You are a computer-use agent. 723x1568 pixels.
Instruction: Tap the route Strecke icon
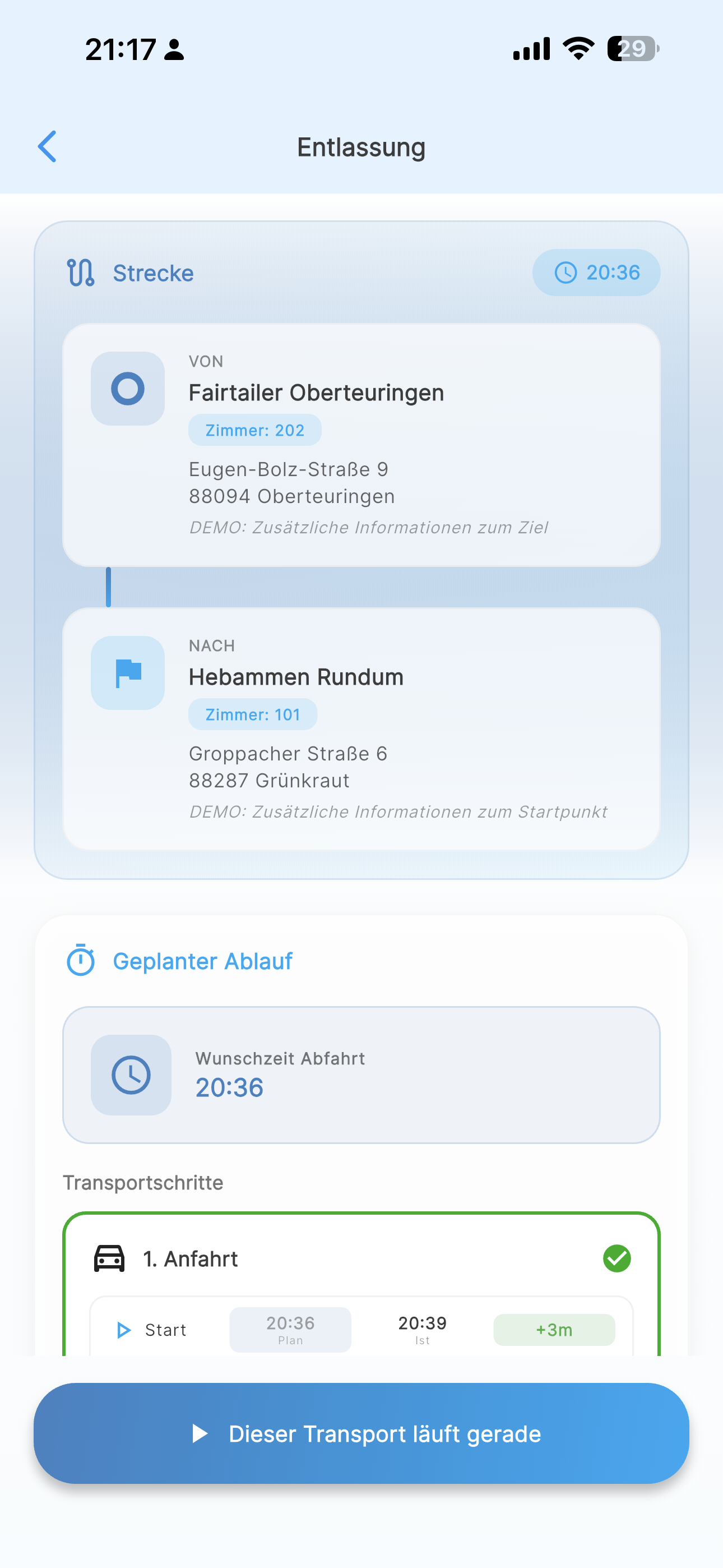point(81,272)
